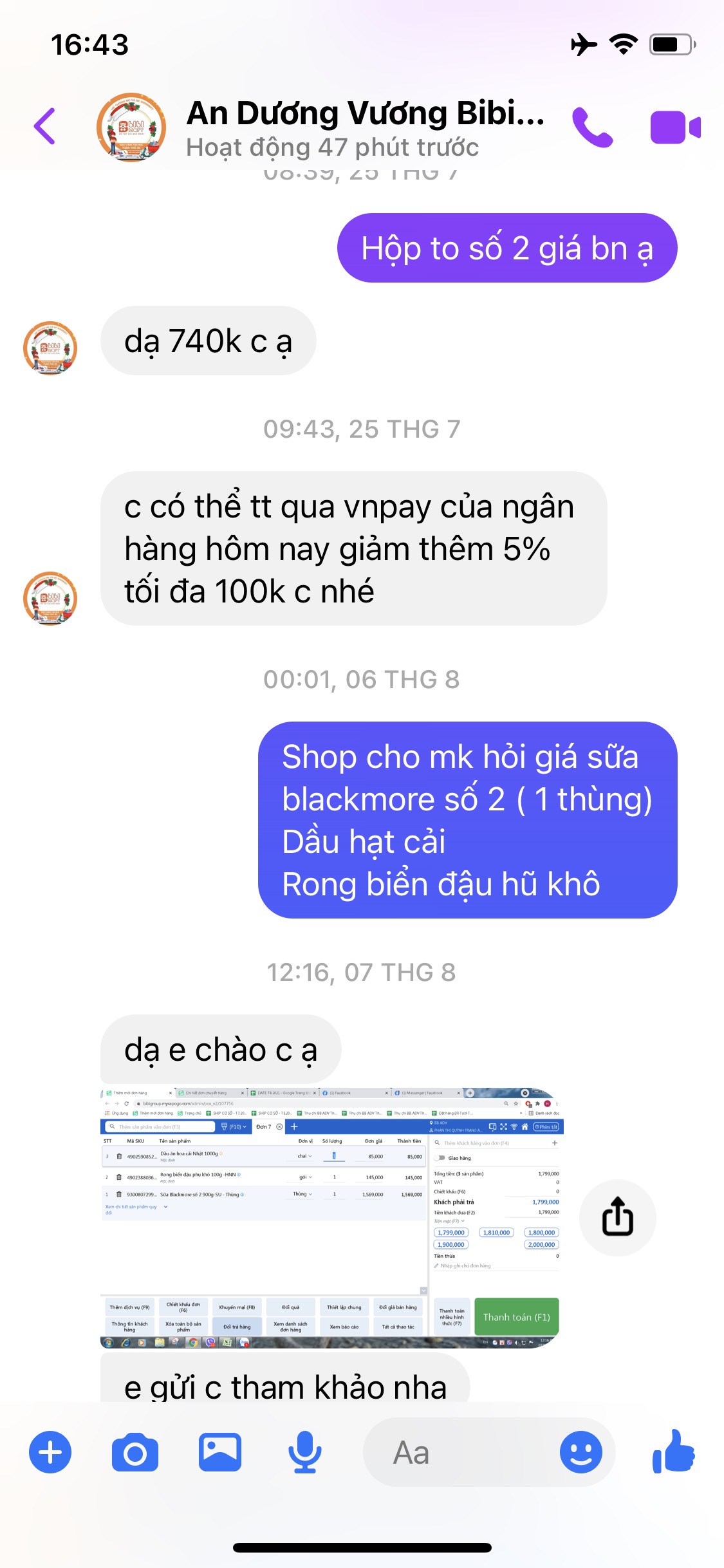Open the shared order screenshot image

click(331, 1218)
